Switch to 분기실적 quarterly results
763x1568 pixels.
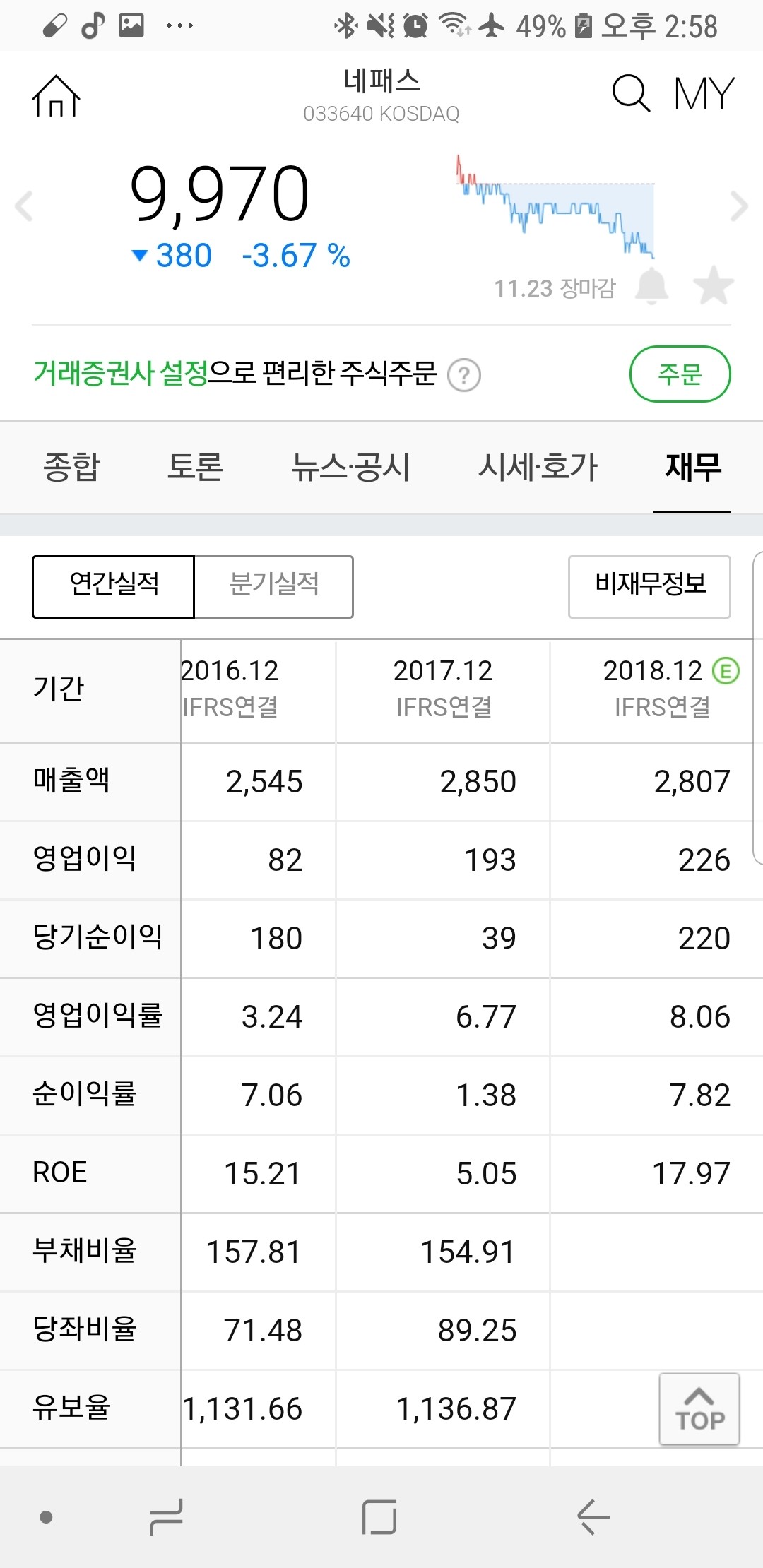pos(273,586)
